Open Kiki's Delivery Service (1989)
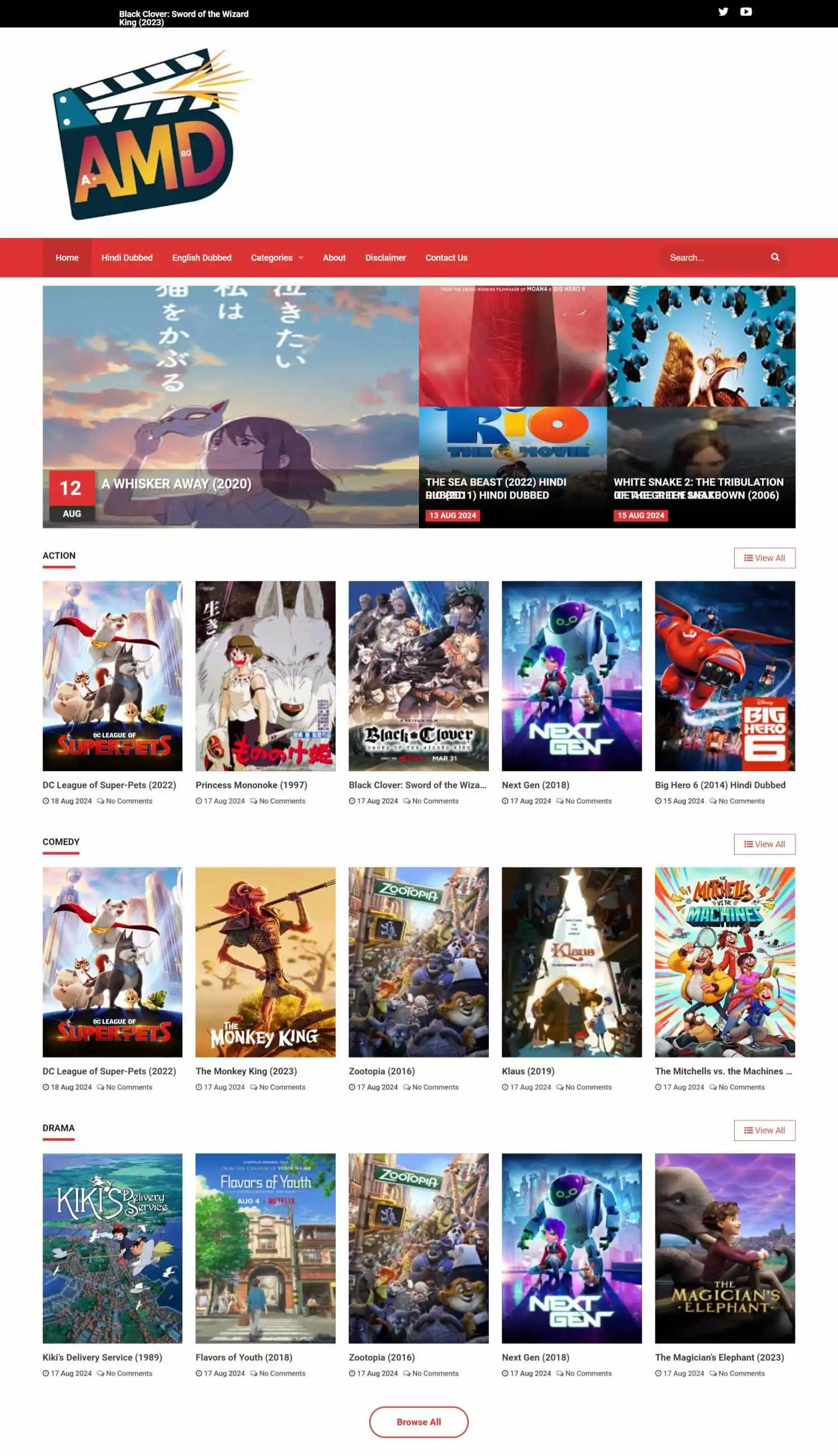 112,1248
